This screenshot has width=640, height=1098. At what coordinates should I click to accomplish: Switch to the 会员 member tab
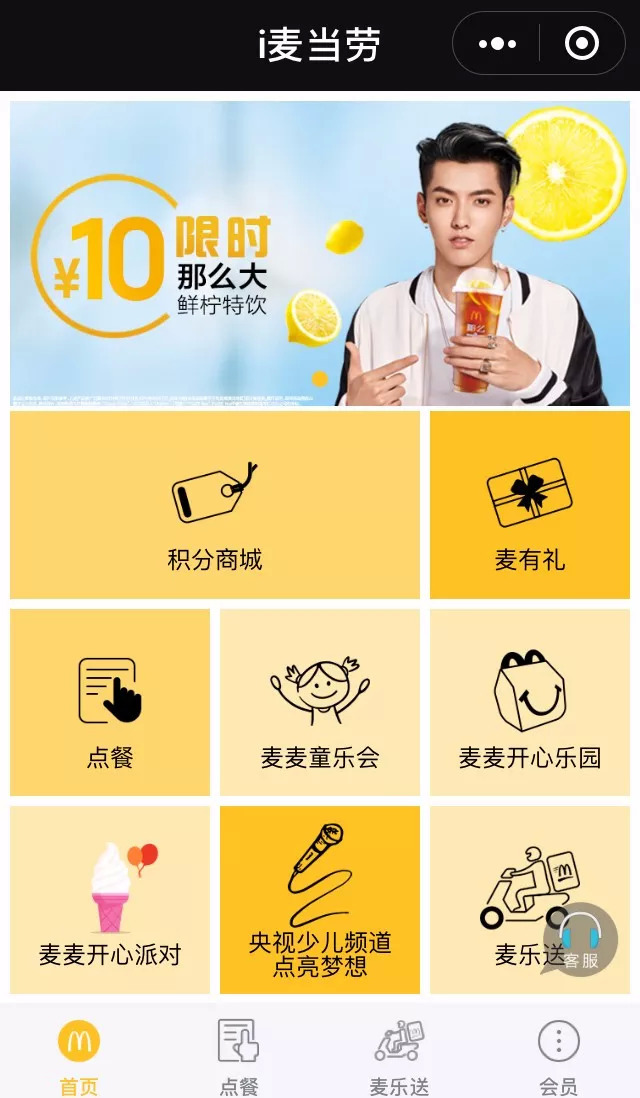pos(559,1055)
